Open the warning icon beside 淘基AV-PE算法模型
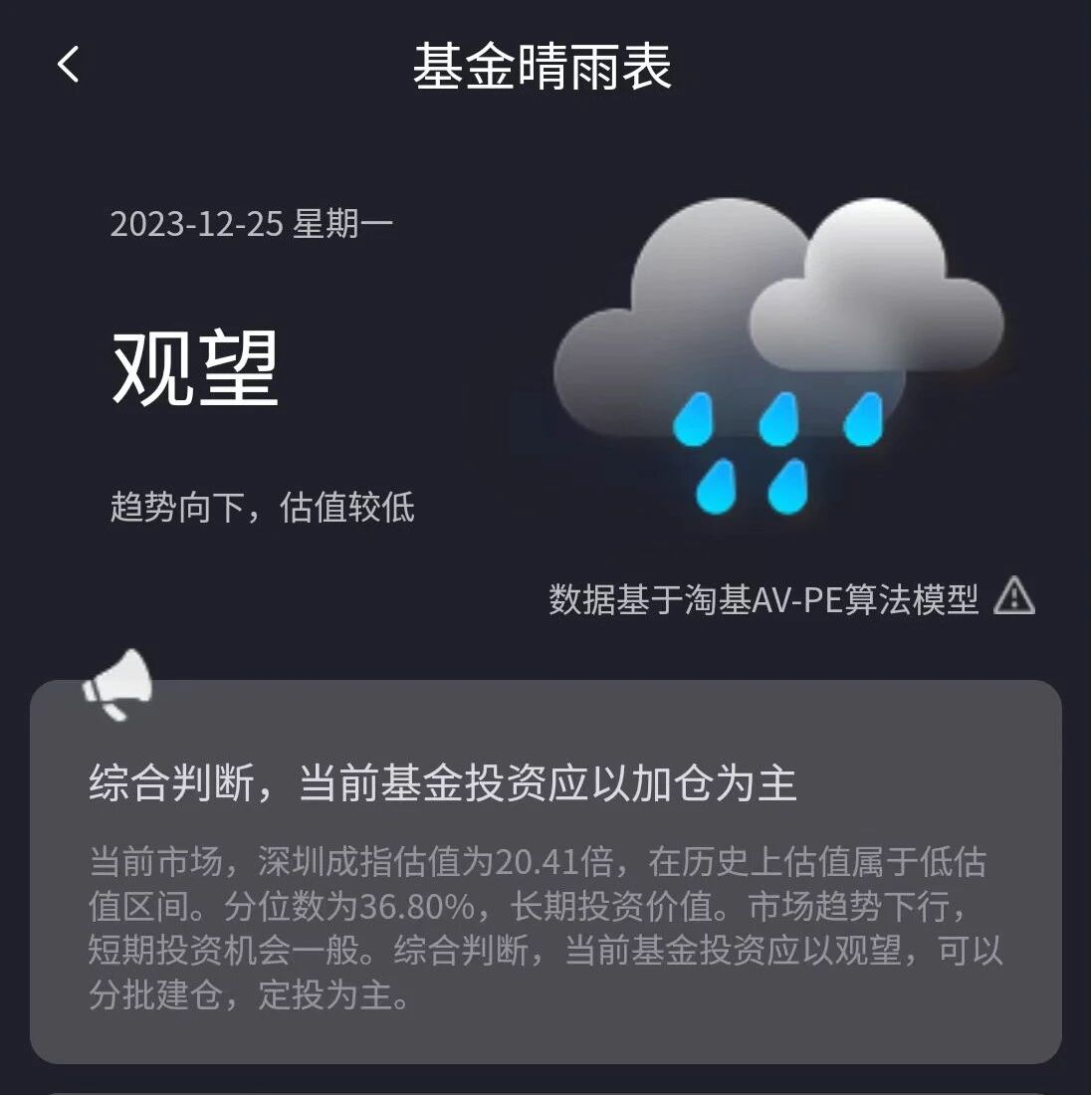The image size is (1092, 1095). [x=1013, y=595]
